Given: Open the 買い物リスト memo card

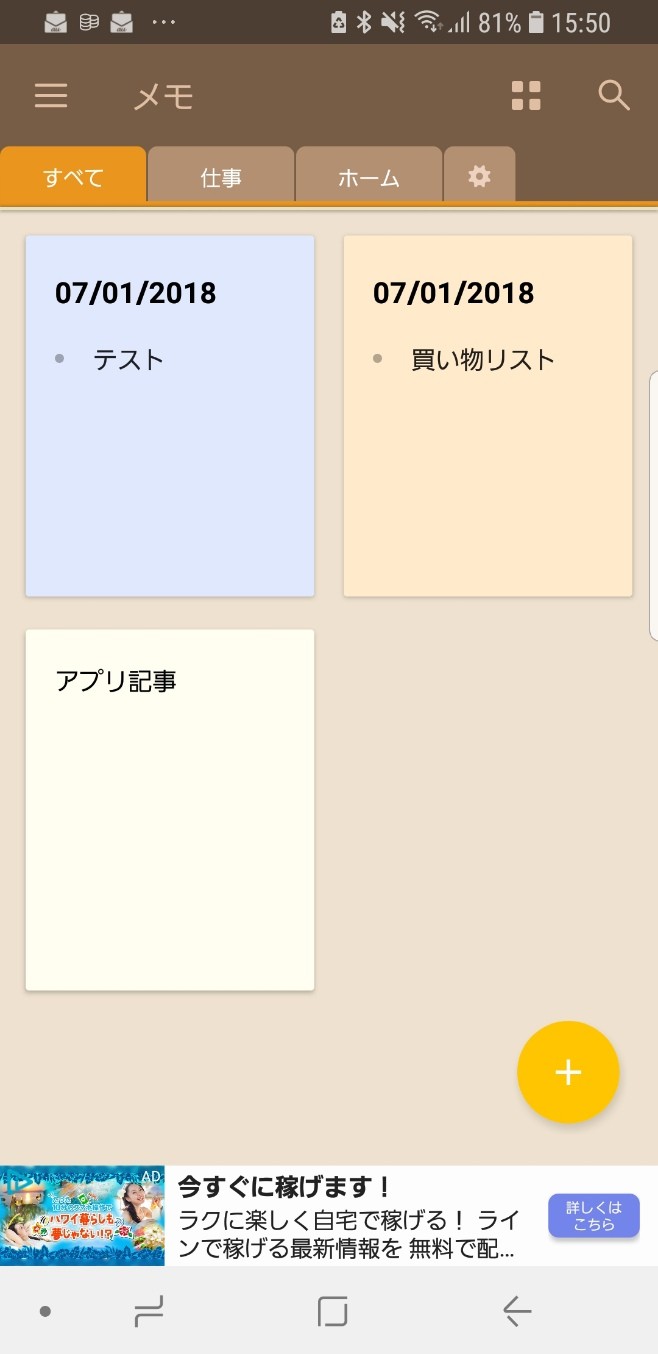Looking at the screenshot, I should (x=488, y=416).
